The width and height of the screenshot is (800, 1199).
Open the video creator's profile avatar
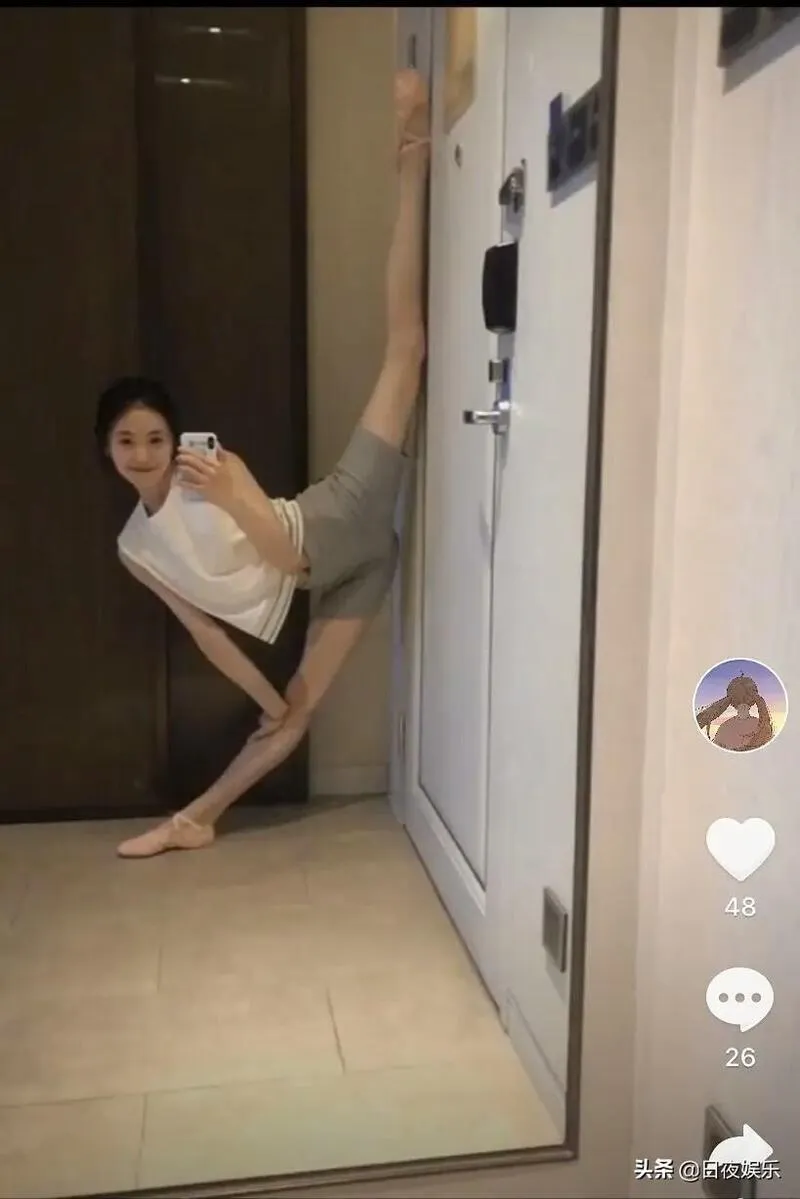tap(740, 705)
